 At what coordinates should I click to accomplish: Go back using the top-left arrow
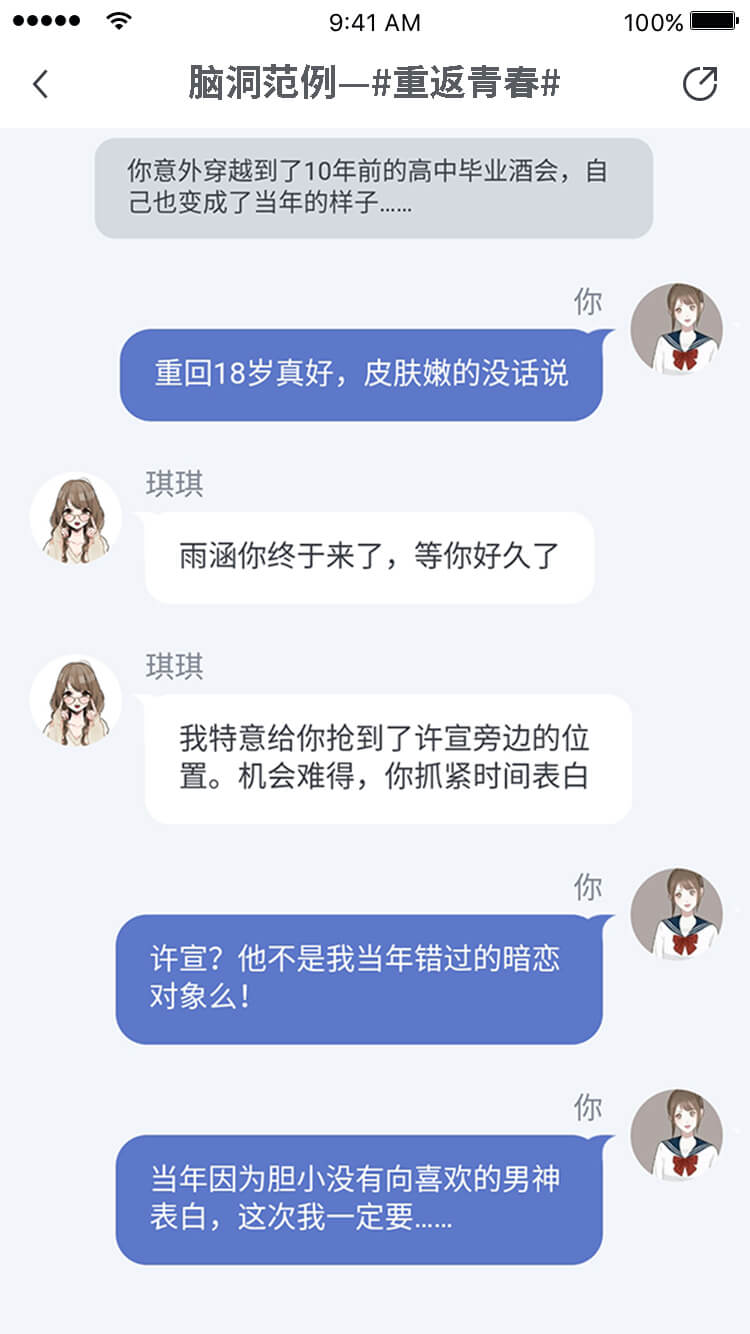(x=40, y=84)
